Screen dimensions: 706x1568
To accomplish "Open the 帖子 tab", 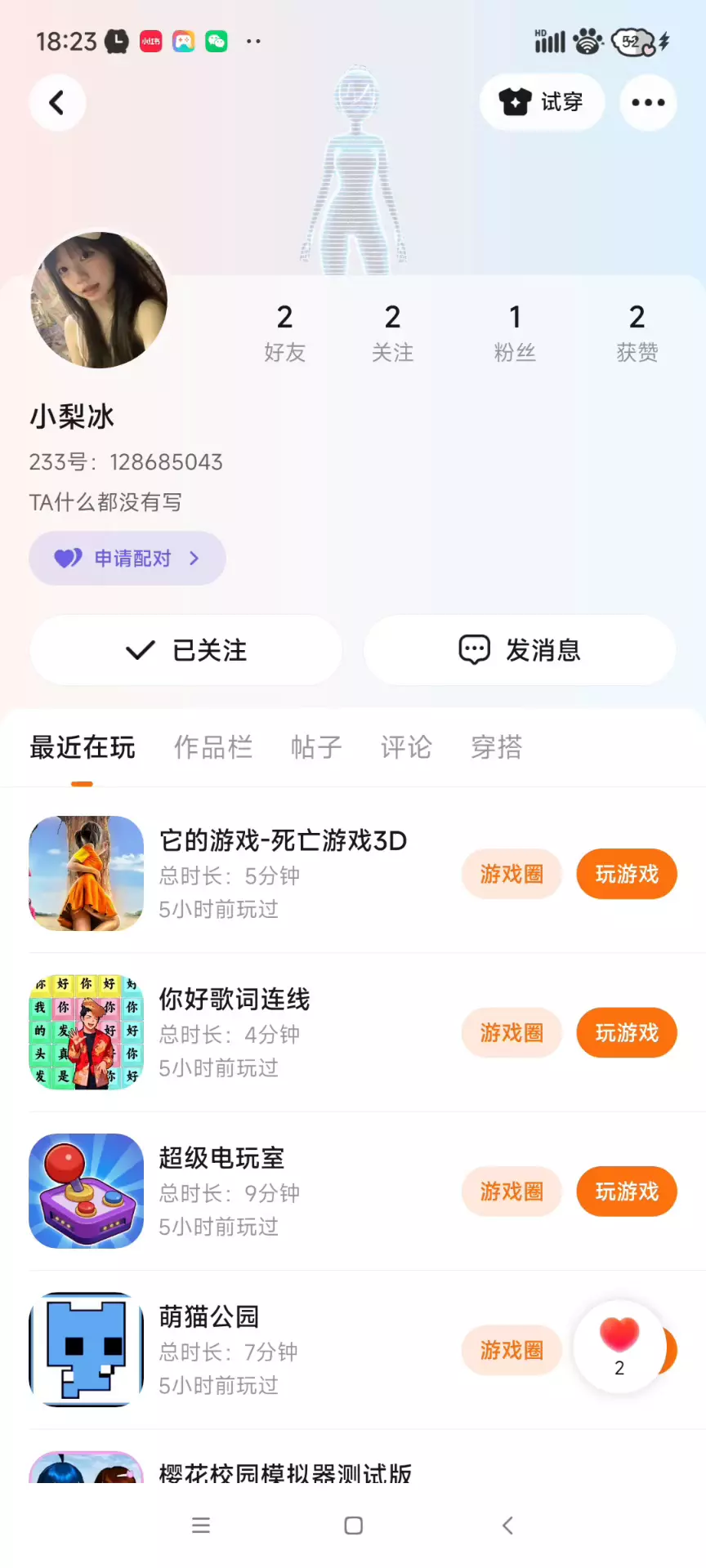I will [316, 747].
